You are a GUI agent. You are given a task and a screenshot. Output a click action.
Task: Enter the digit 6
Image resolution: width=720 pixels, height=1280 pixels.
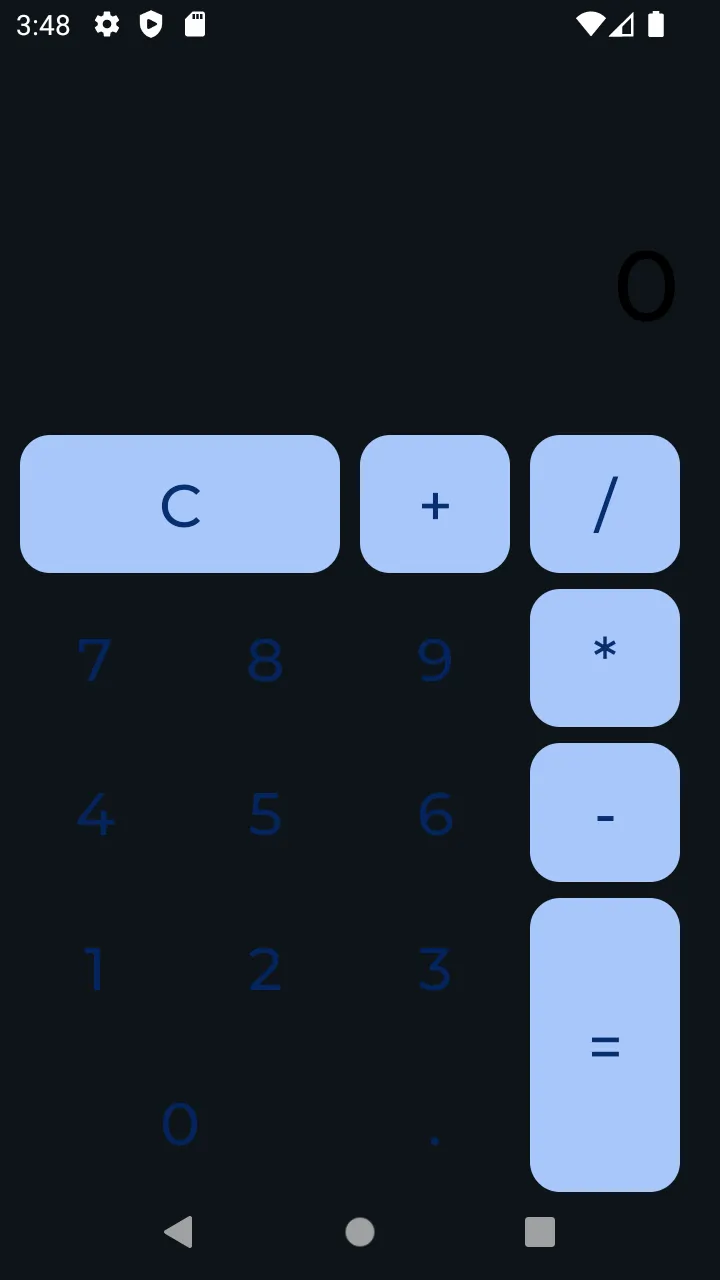(x=435, y=814)
